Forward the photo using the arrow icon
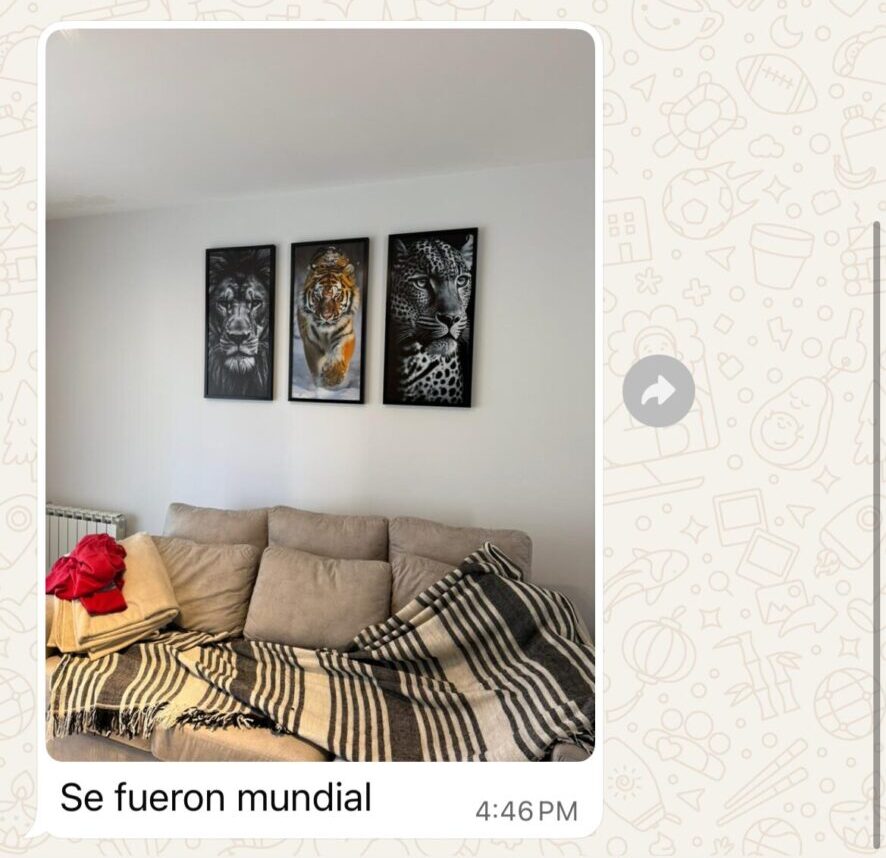Image resolution: width=886 pixels, height=858 pixels. click(658, 391)
